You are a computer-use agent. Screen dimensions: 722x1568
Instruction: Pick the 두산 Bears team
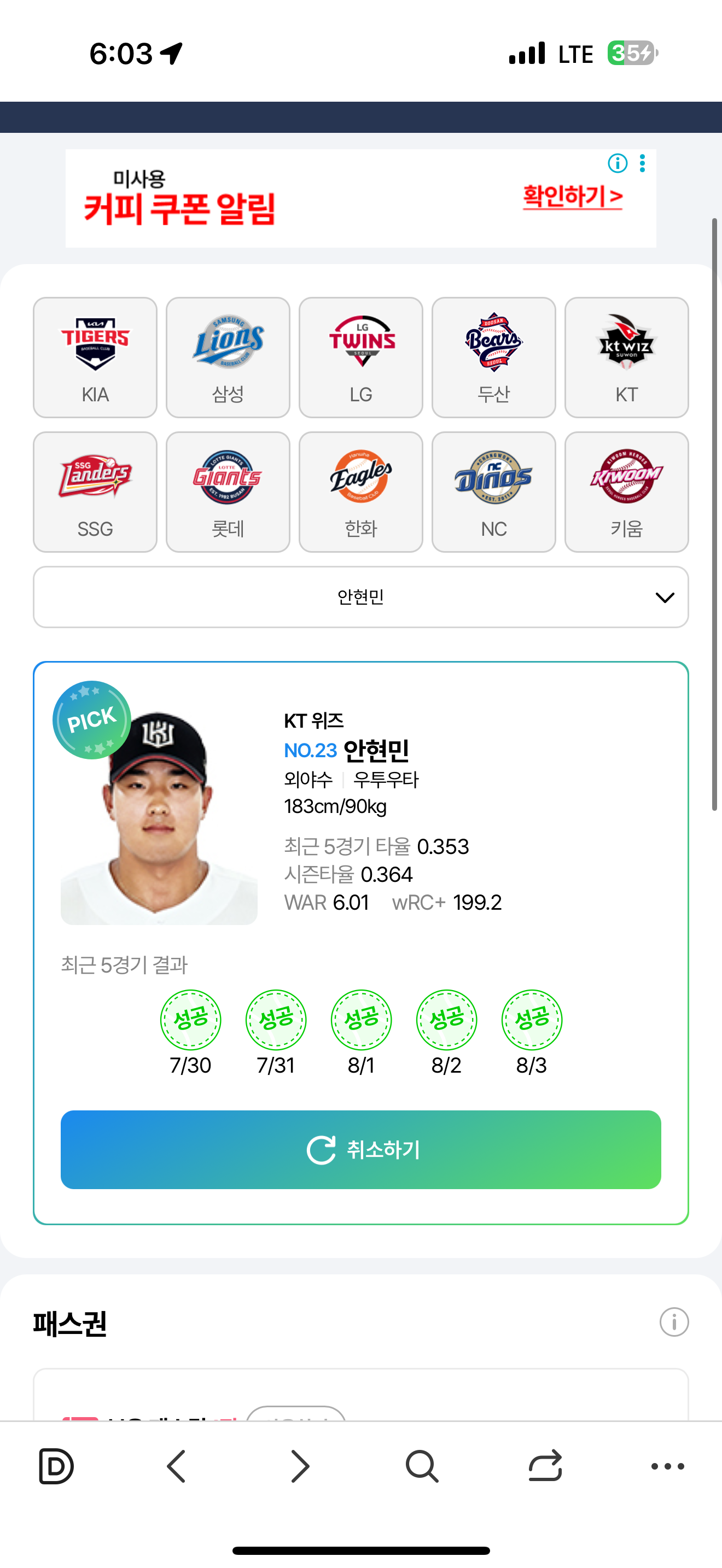pyautogui.click(x=493, y=358)
